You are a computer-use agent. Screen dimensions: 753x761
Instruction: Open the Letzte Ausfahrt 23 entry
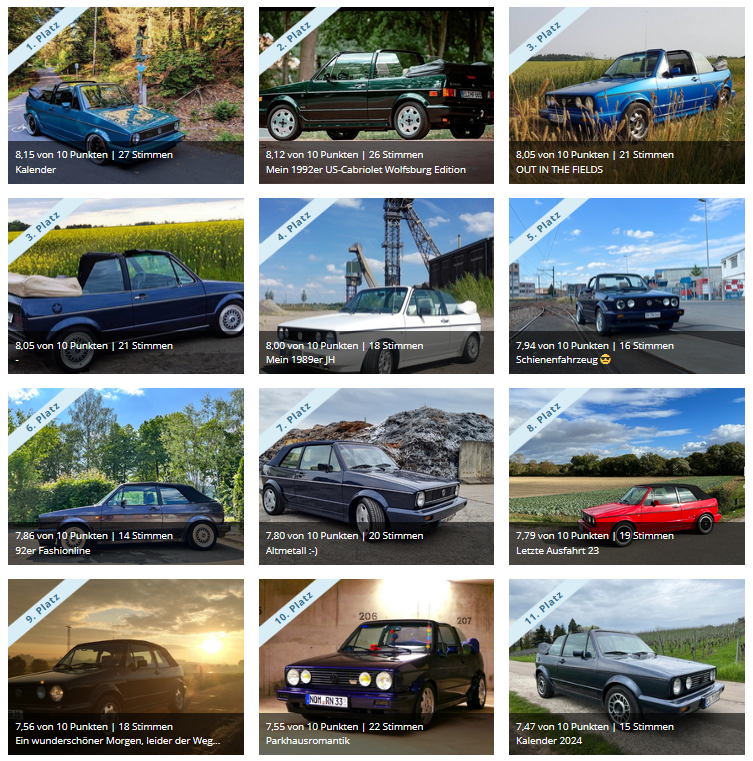(627, 476)
